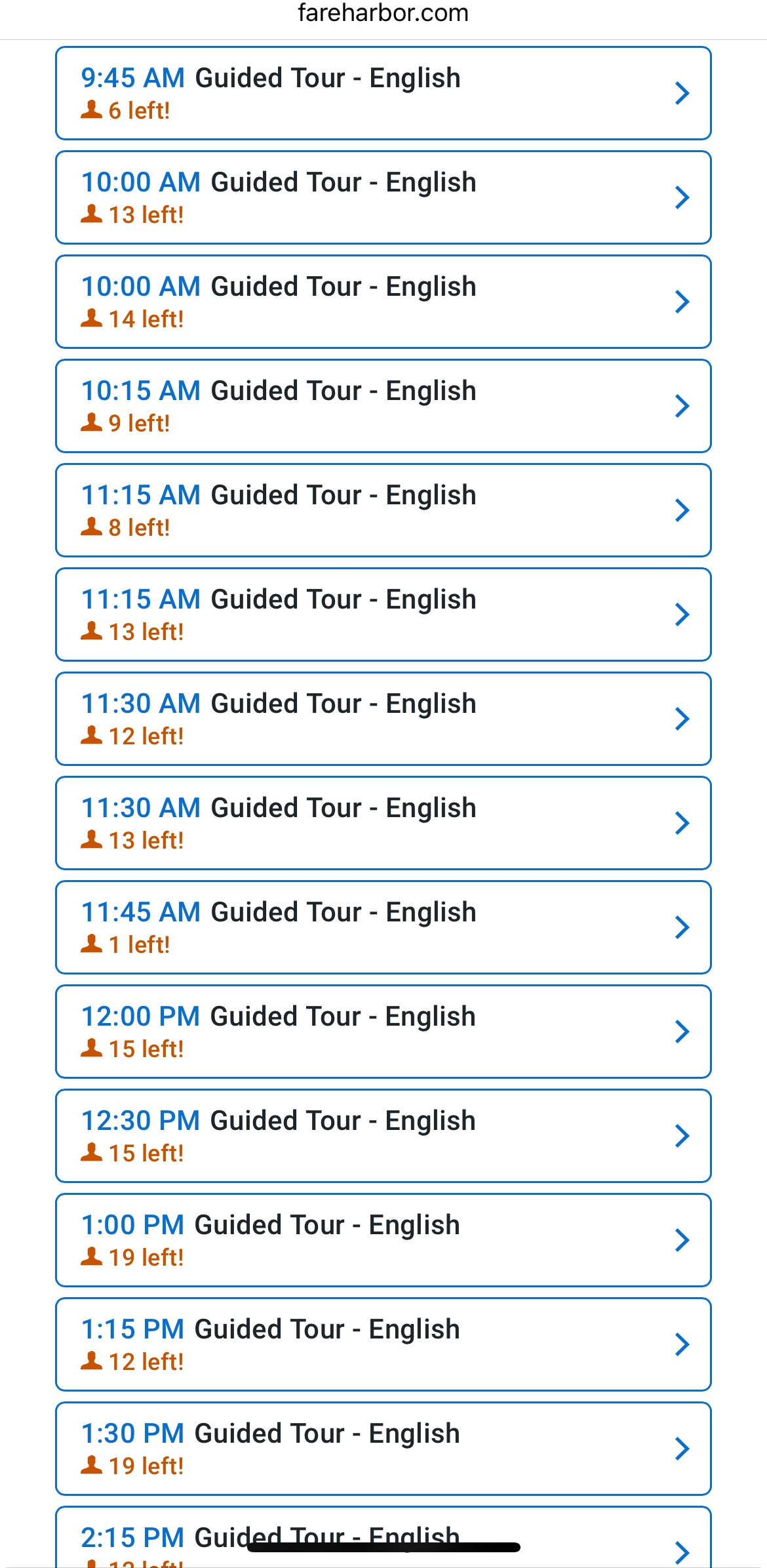Viewport: 767px width, 1568px height.
Task: Book the 10:15 AM guided tour
Action: [383, 406]
